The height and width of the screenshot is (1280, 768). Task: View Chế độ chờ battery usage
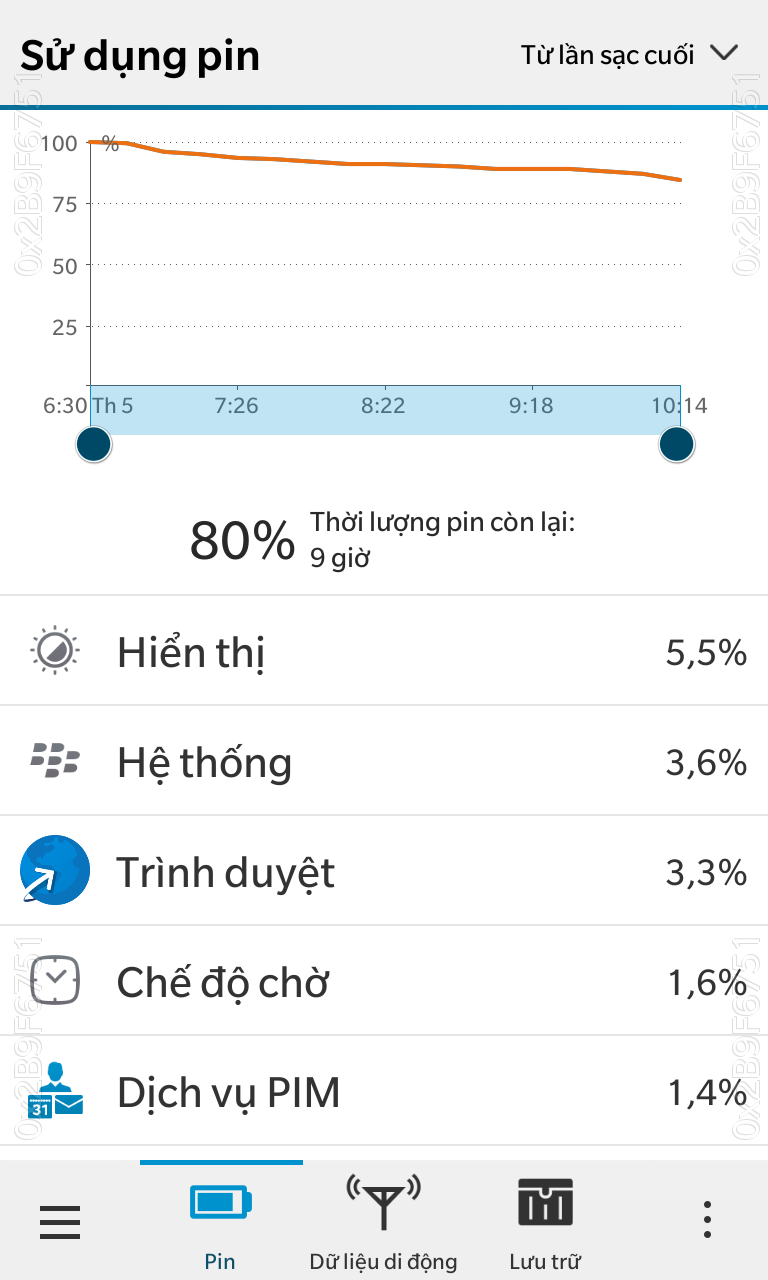pyautogui.click(x=384, y=982)
